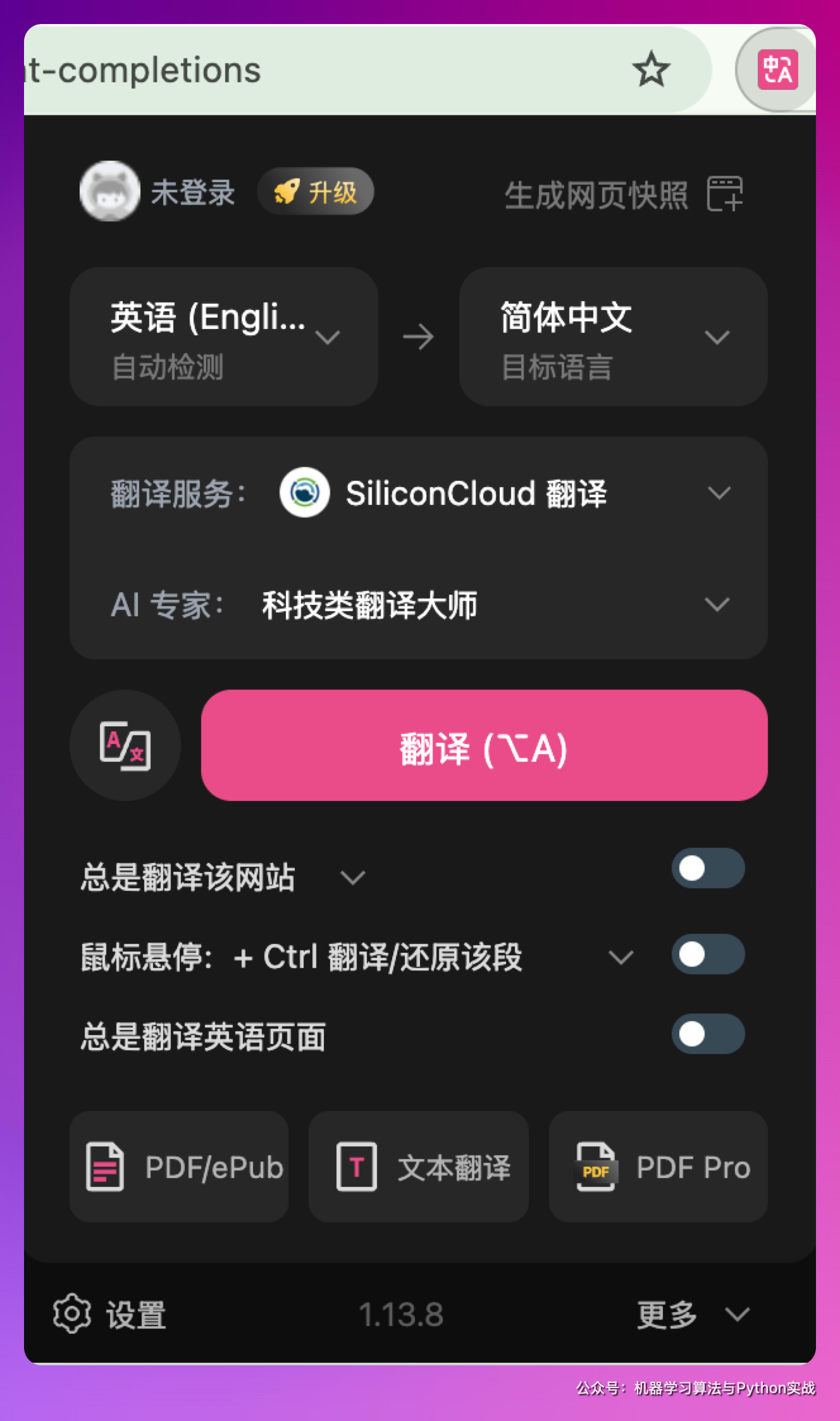The image size is (840, 1421).
Task: Enable 总是翻译英语页面 switch
Action: (707, 1034)
